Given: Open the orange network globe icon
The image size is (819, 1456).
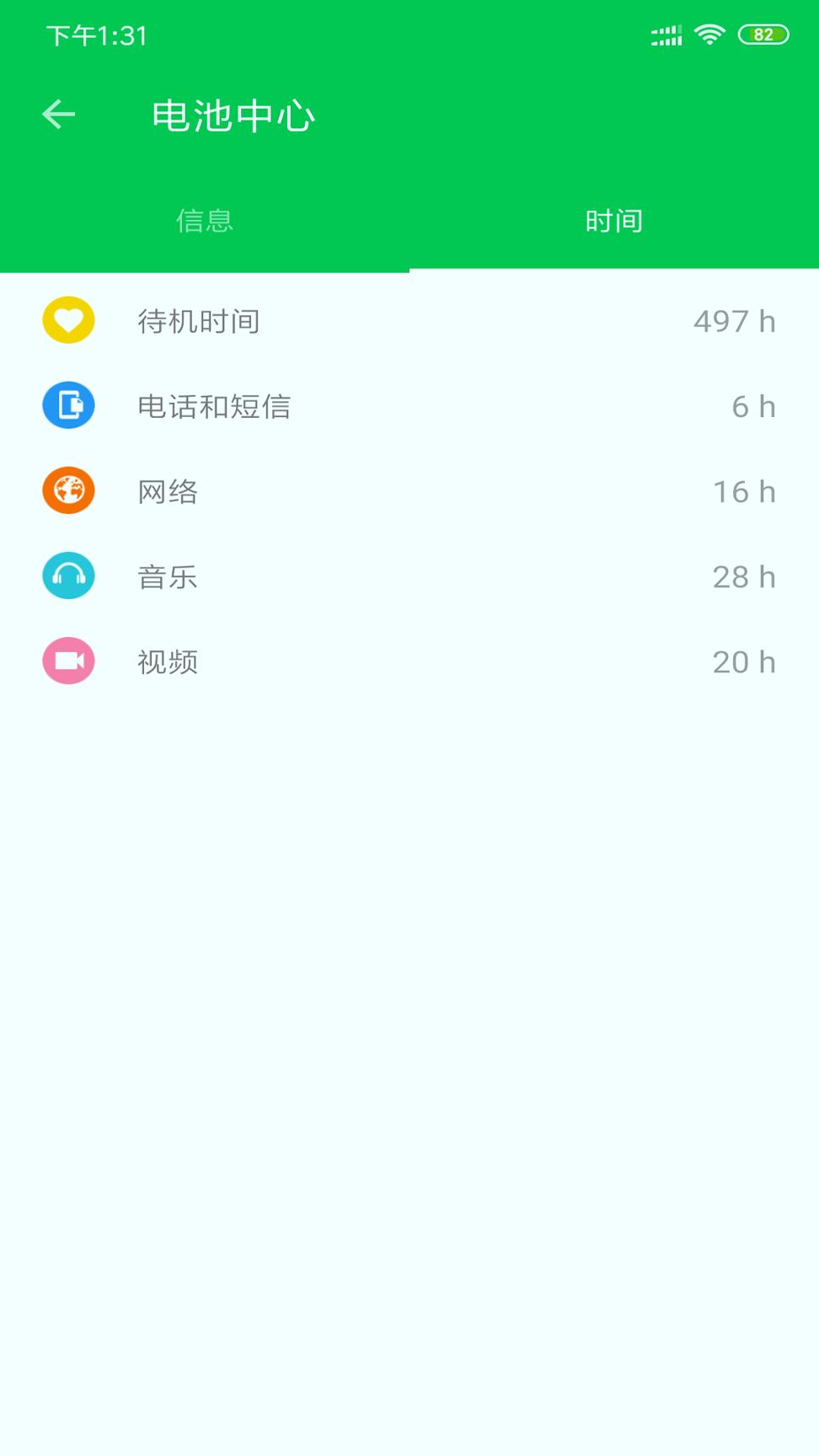Looking at the screenshot, I should tap(68, 490).
